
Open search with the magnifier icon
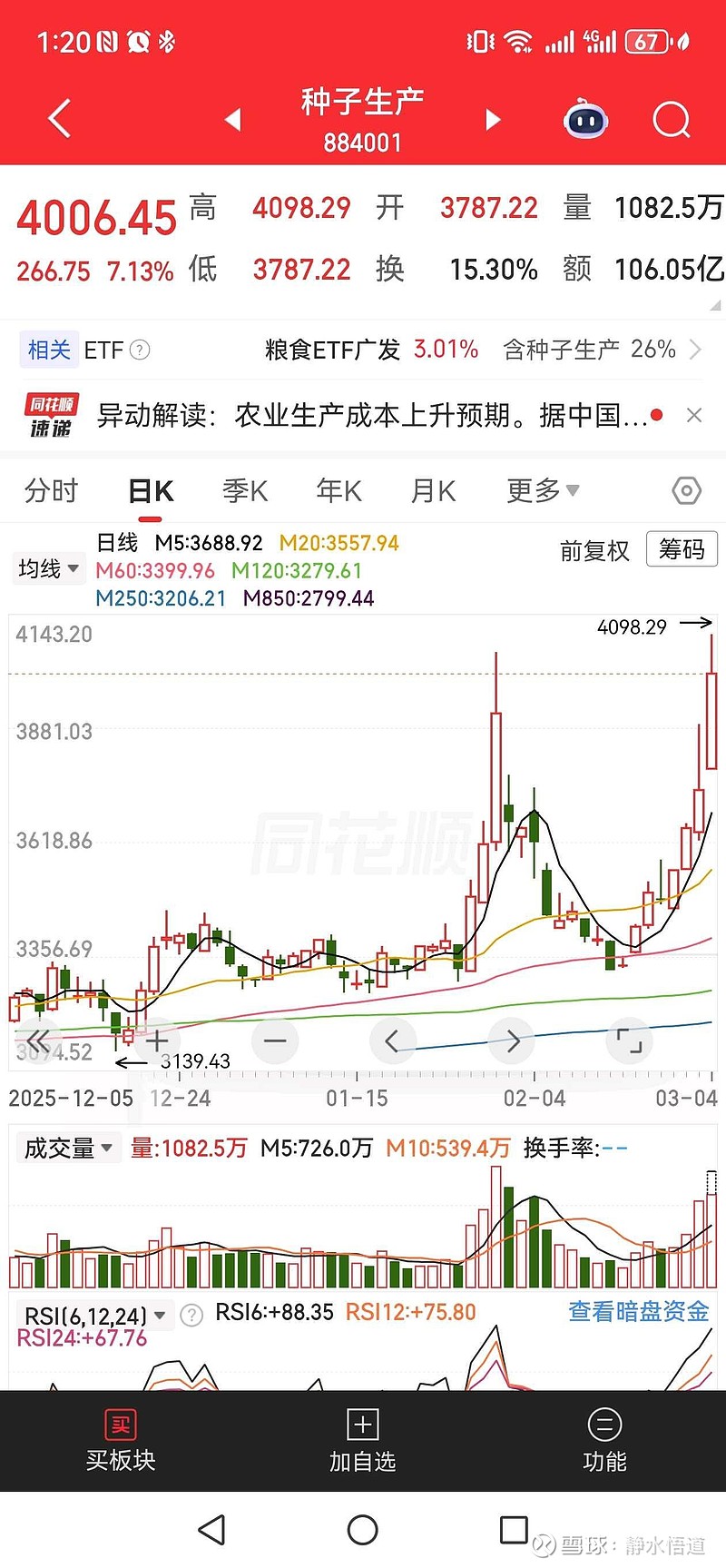point(671,119)
